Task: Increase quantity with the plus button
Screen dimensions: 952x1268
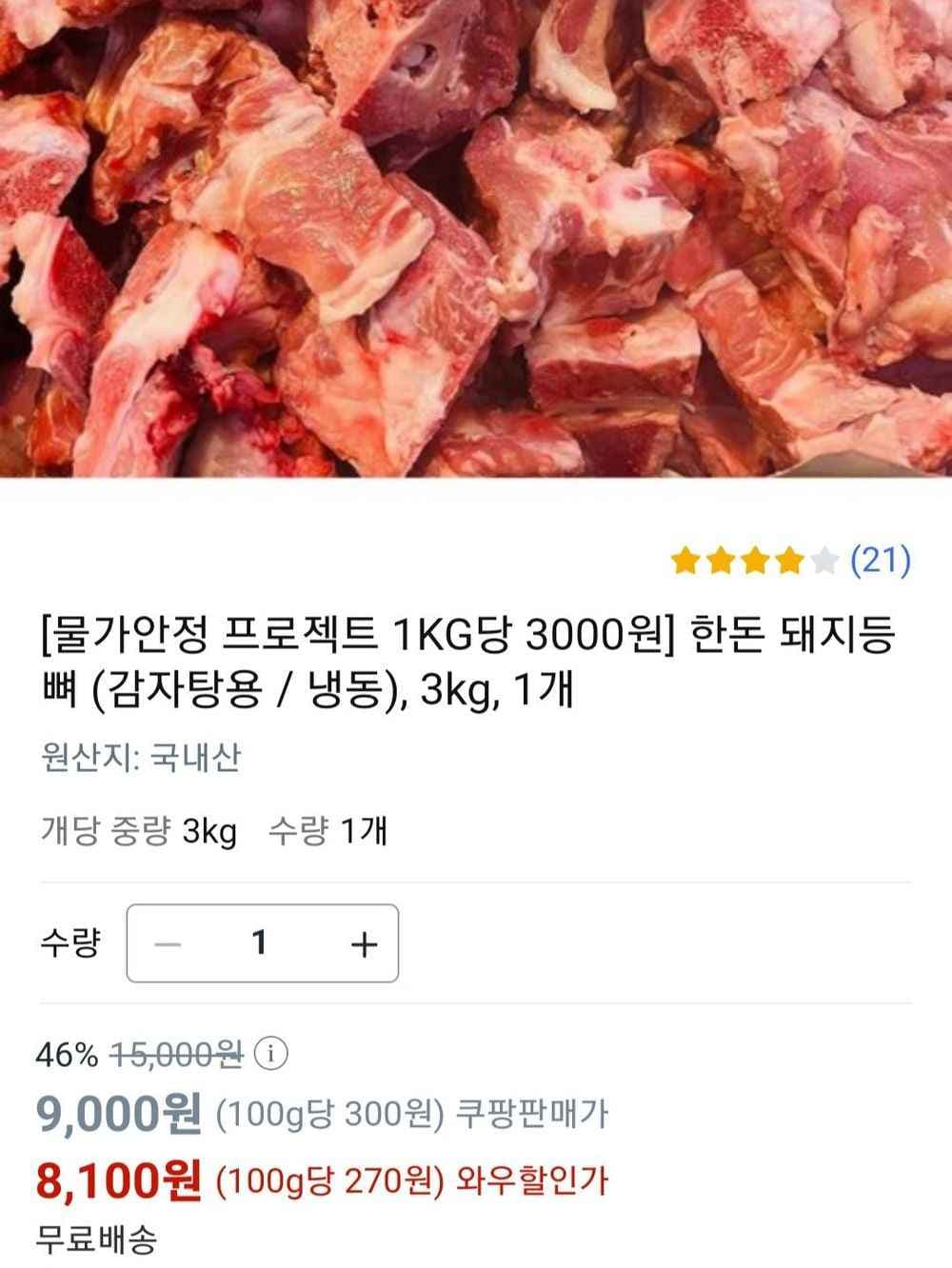Action: click(x=364, y=943)
